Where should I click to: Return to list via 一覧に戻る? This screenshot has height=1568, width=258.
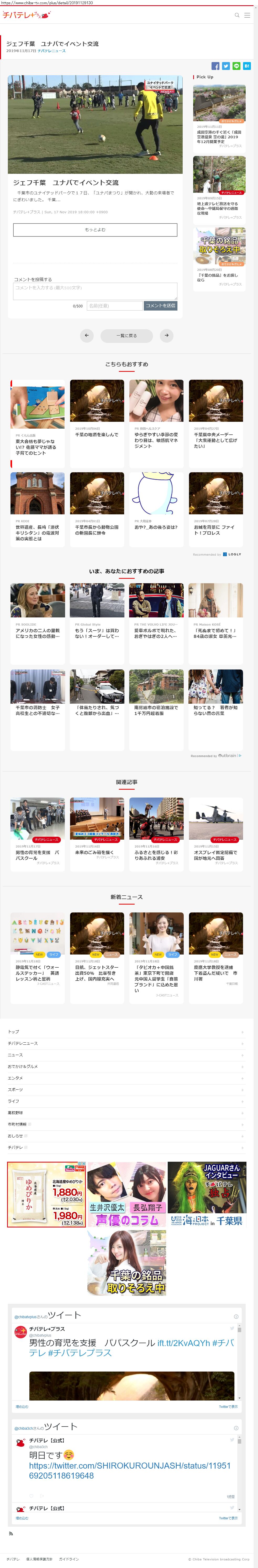point(127,335)
